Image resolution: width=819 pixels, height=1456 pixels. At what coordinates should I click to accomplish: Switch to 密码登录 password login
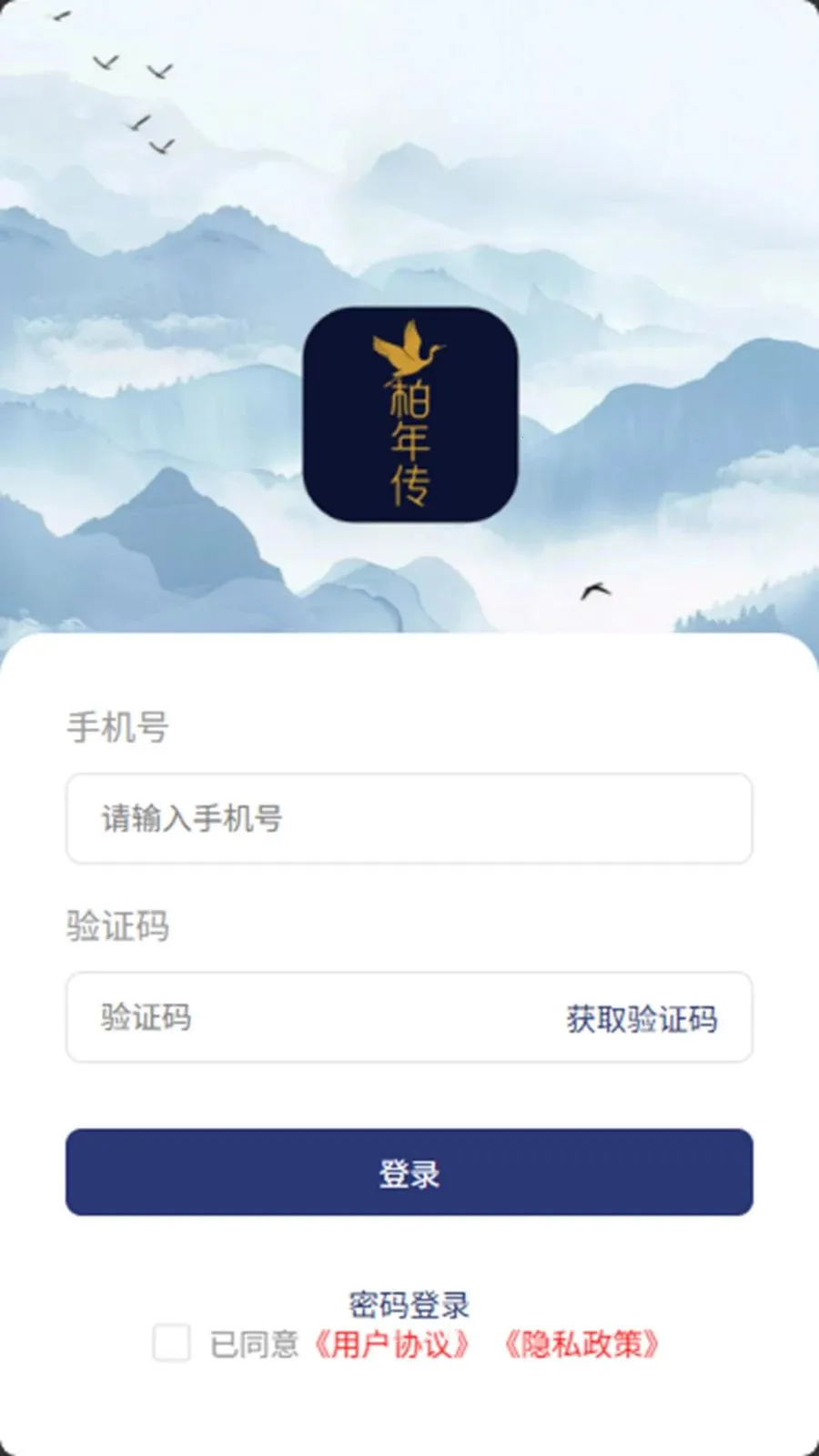pos(409,1305)
